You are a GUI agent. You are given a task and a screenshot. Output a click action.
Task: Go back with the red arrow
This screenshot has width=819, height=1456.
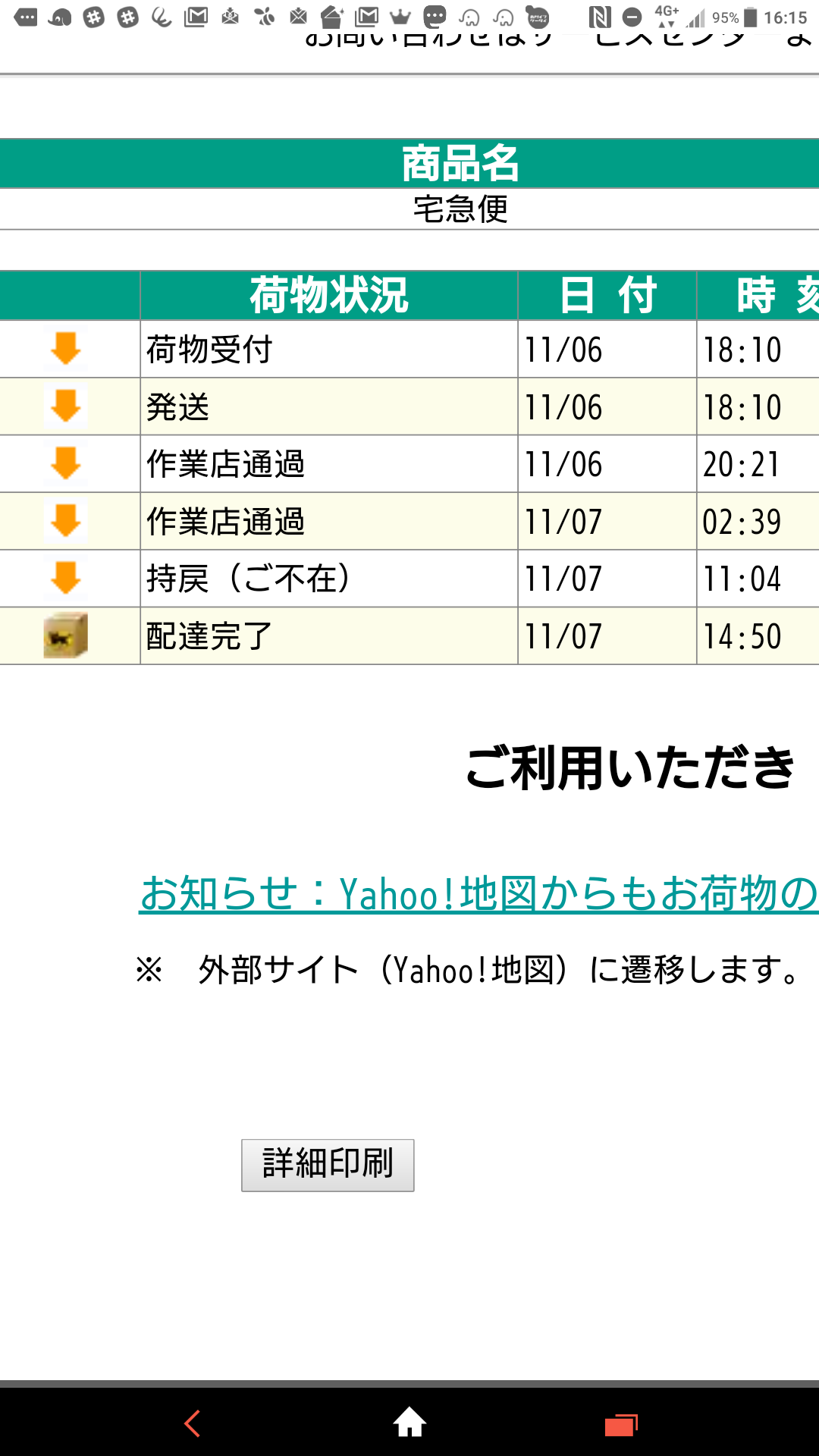pos(193,1423)
